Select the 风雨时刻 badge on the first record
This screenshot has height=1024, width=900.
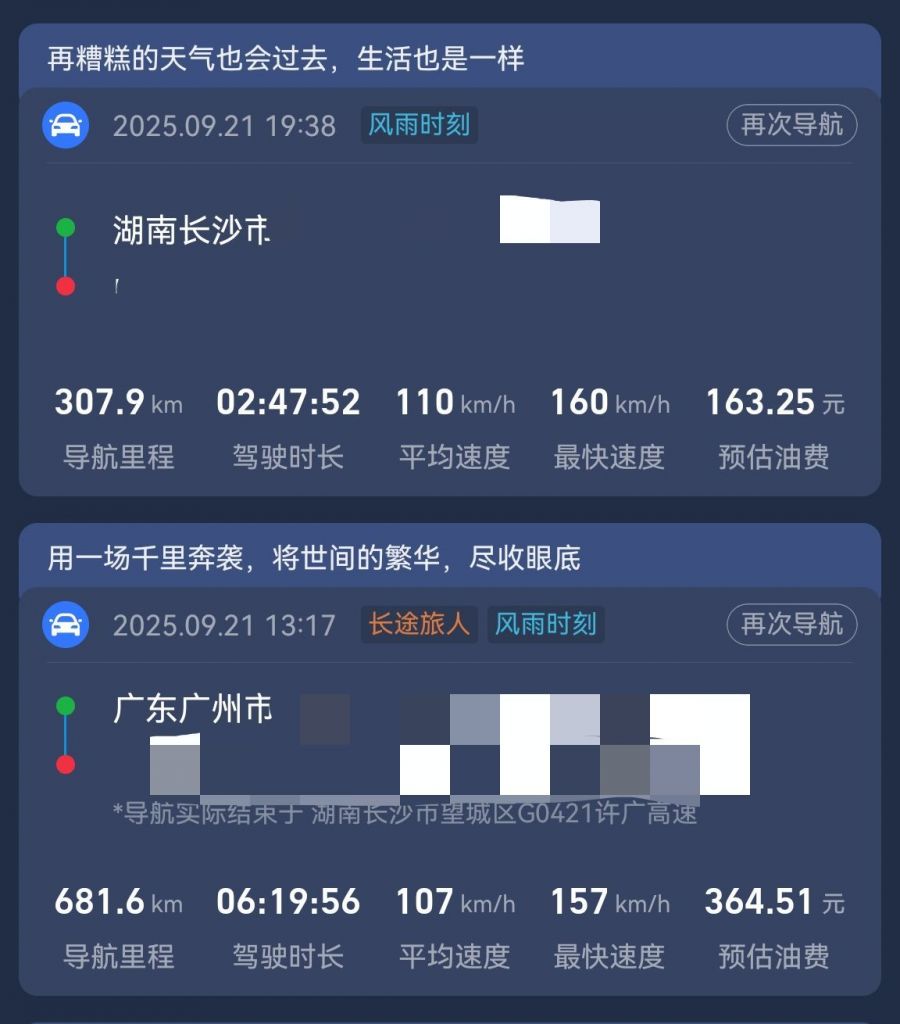[419, 125]
